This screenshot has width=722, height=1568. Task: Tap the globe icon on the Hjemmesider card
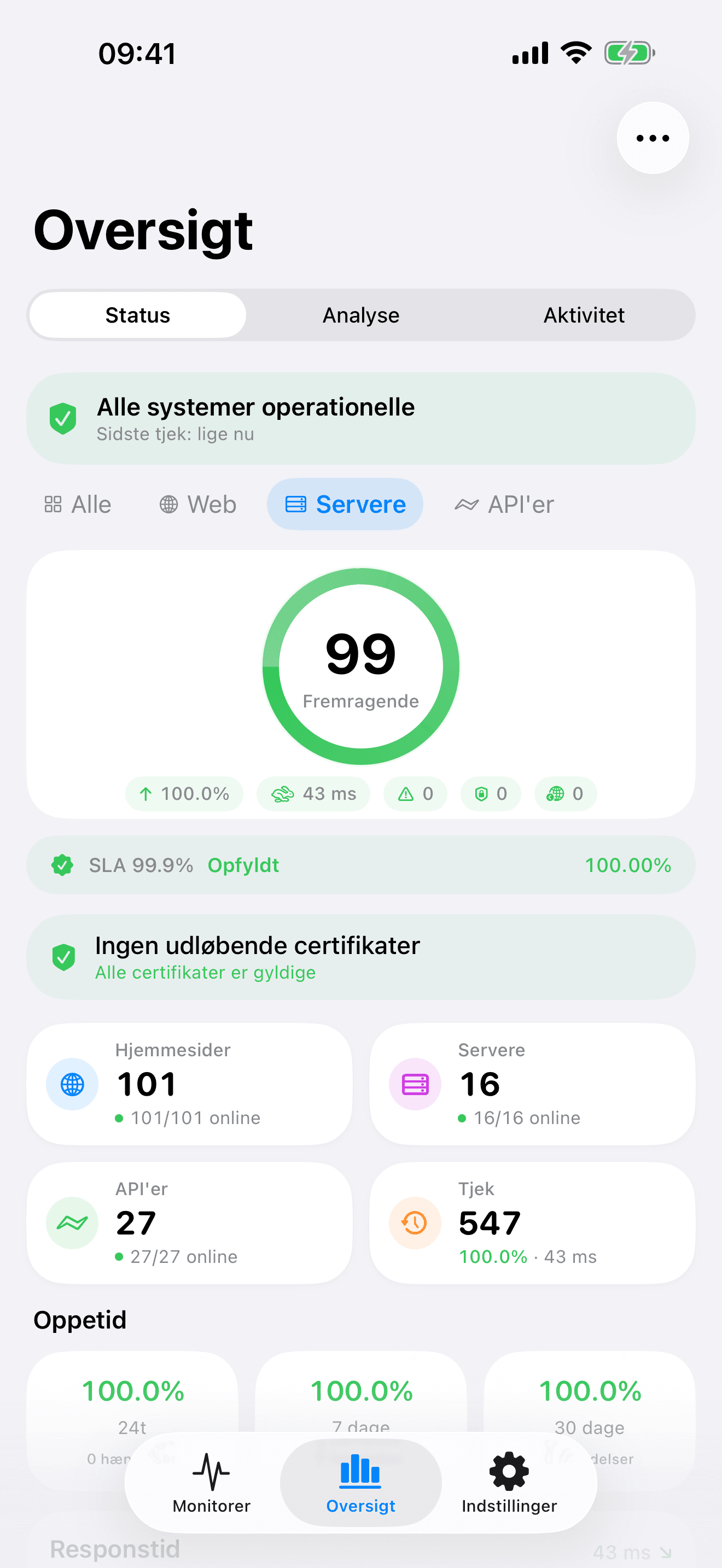(x=72, y=1084)
